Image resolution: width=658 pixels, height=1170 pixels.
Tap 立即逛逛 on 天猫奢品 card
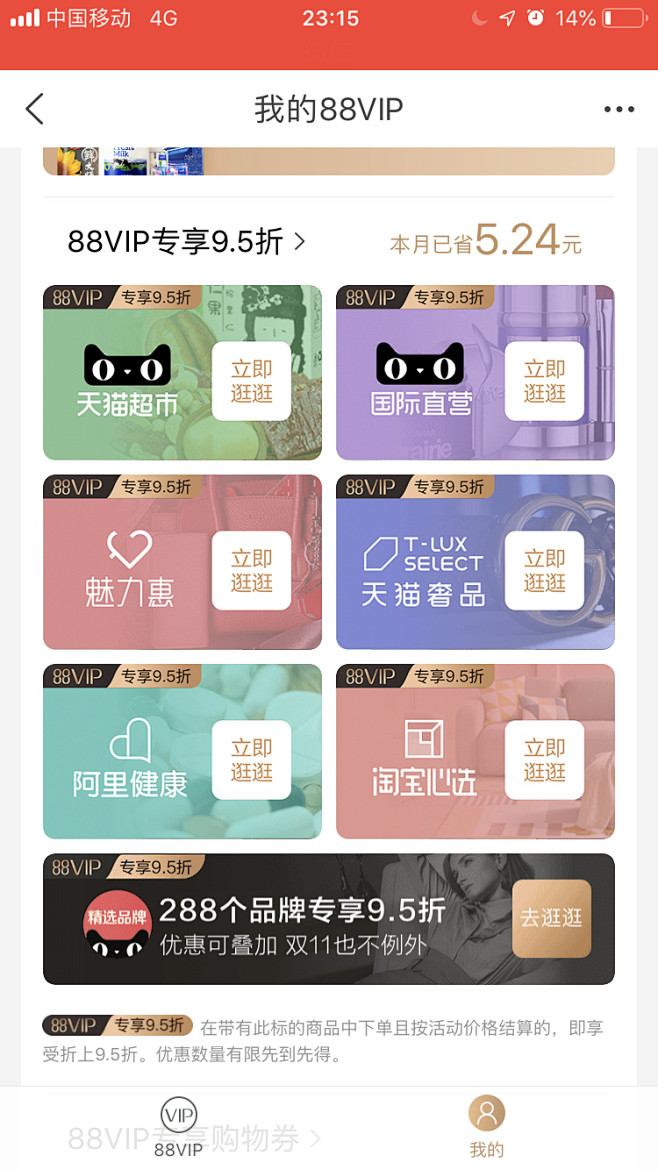click(x=544, y=570)
